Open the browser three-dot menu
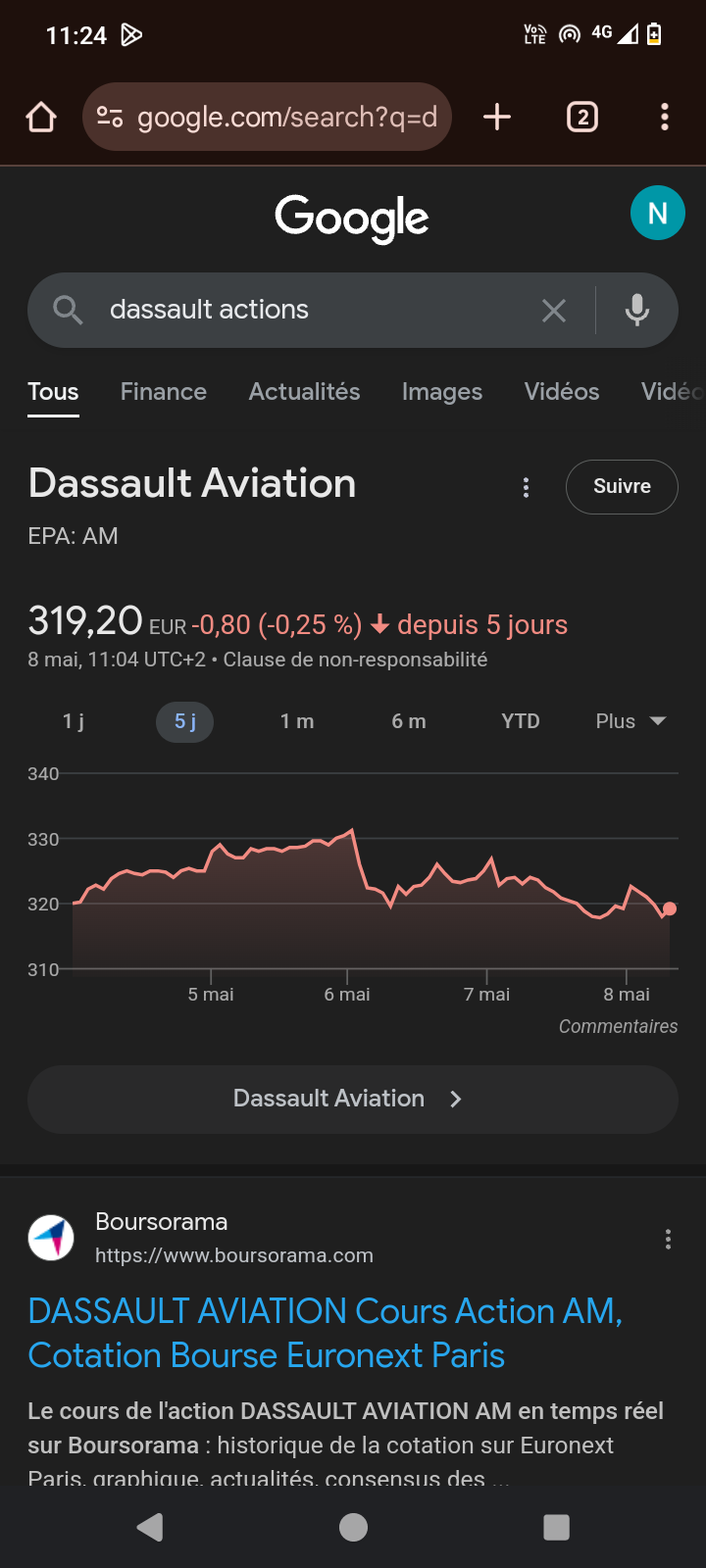Screen dimensions: 706x1568 (x=665, y=118)
